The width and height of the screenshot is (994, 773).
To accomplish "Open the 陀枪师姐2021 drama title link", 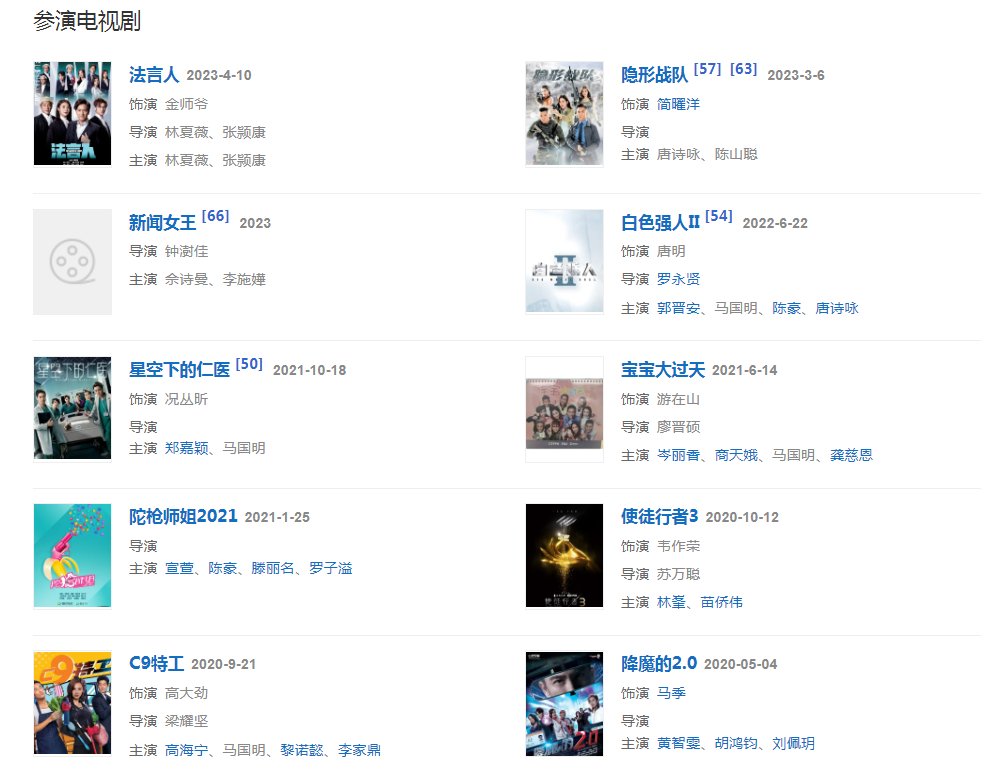I will (x=183, y=517).
